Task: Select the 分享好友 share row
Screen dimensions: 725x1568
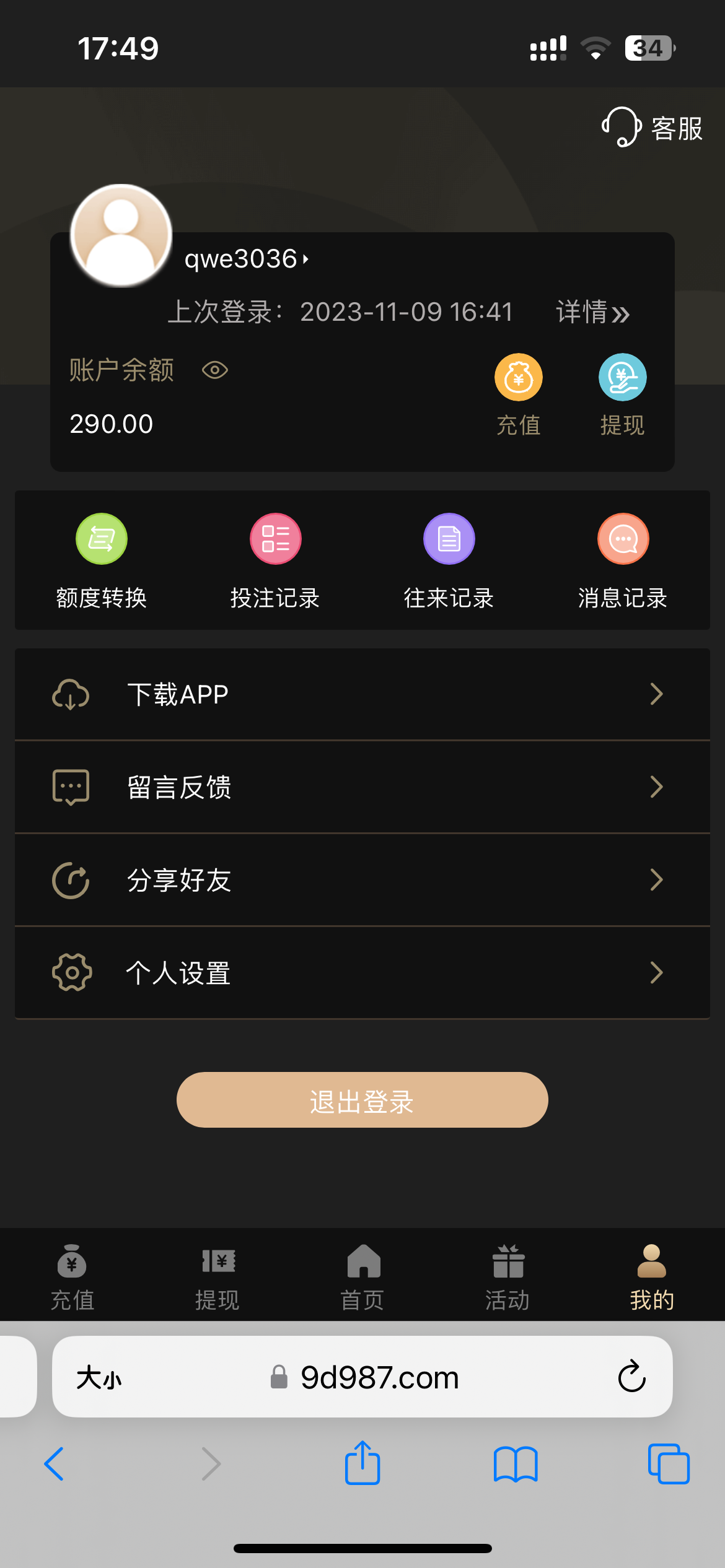Action: [362, 880]
